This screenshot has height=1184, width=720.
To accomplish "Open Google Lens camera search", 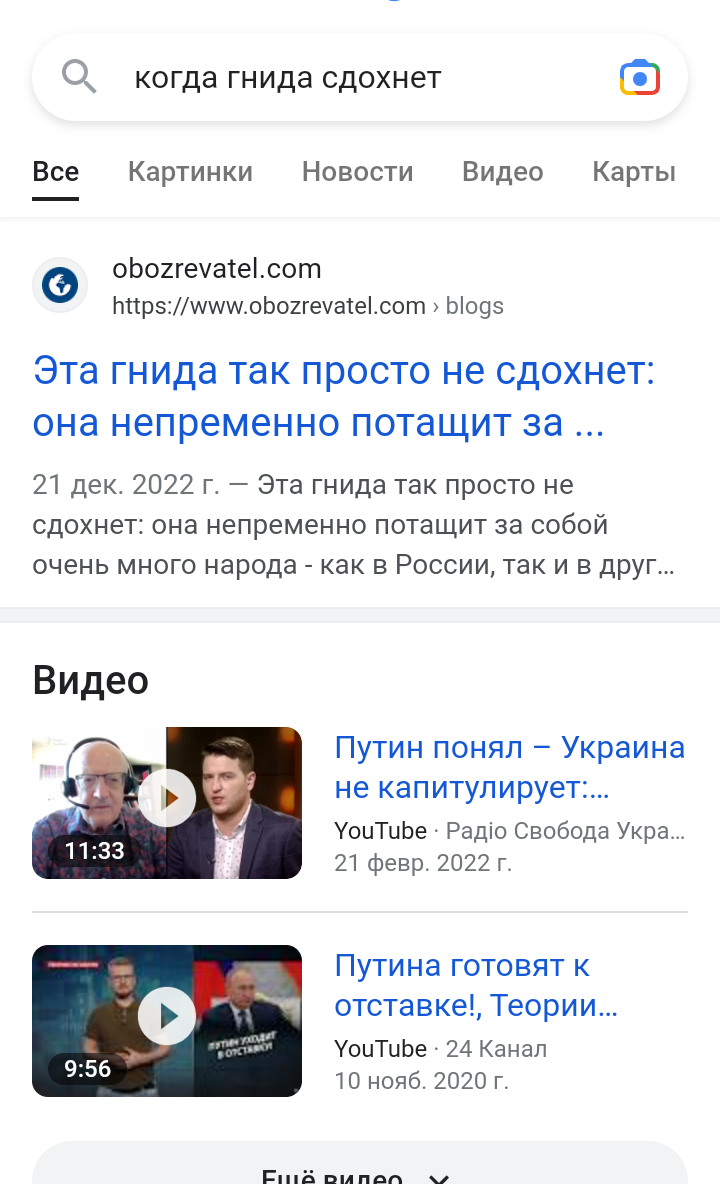I will pos(639,78).
